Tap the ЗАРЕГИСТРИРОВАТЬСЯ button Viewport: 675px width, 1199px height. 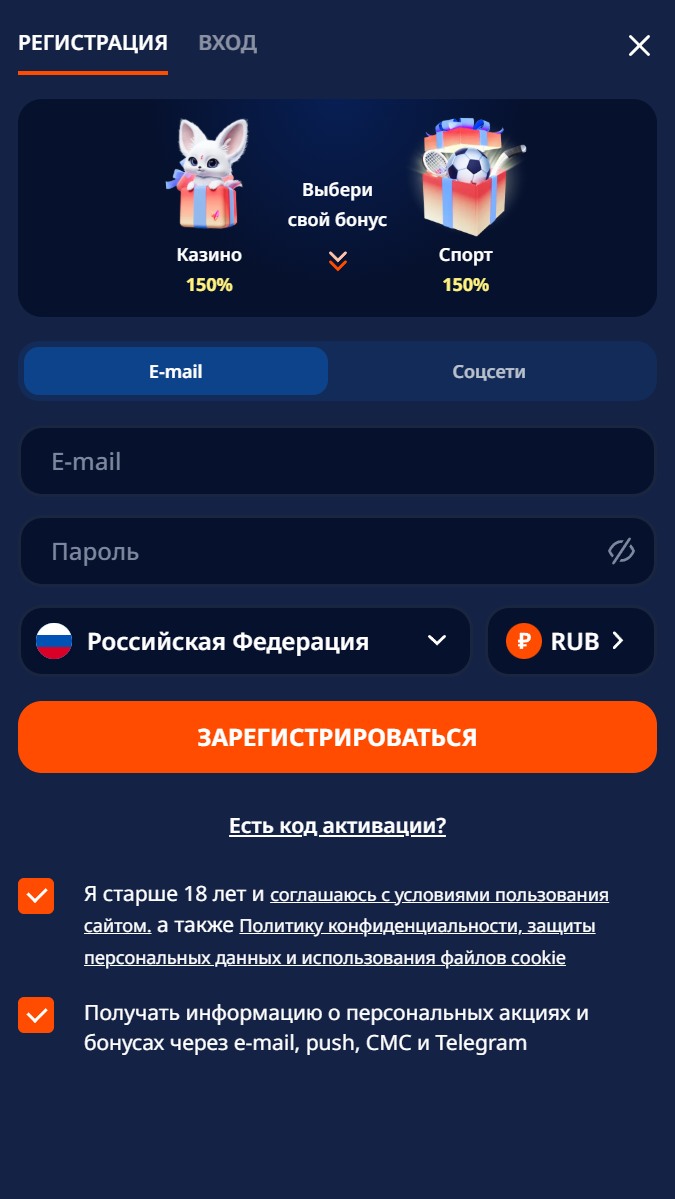(x=337, y=737)
